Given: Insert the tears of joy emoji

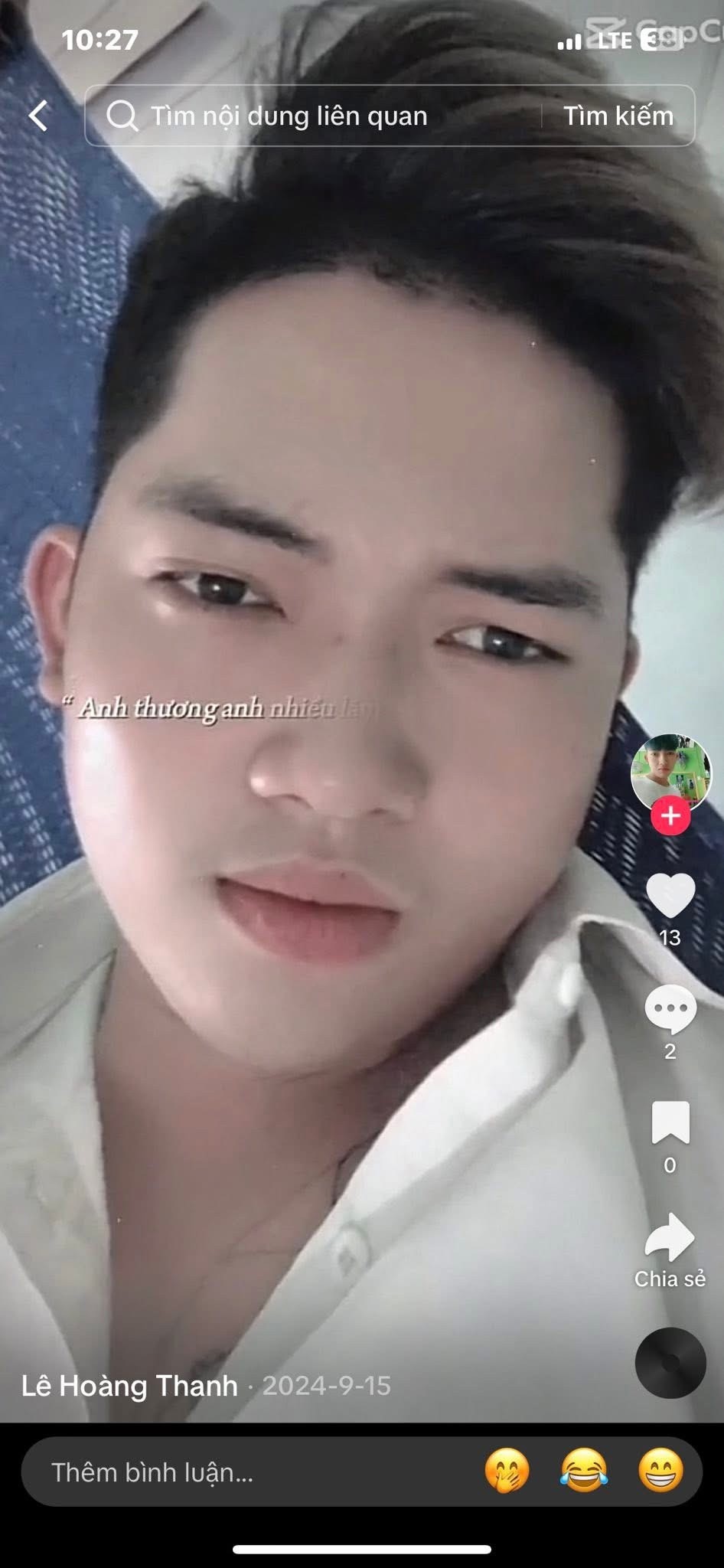Looking at the screenshot, I should 585,1471.
